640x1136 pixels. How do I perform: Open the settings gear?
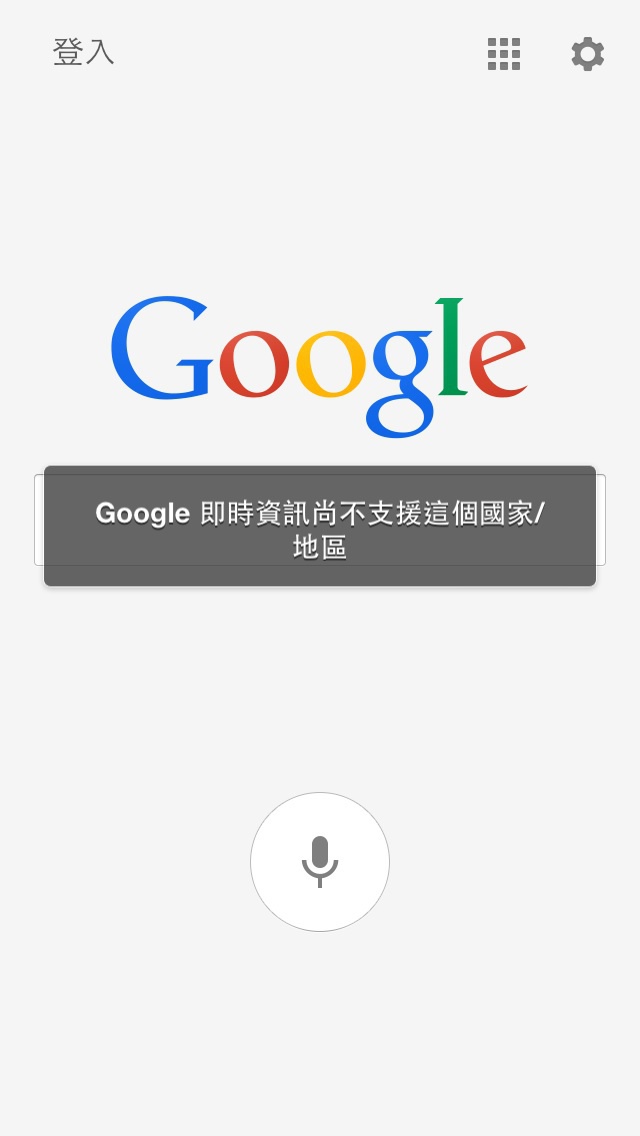[587, 54]
